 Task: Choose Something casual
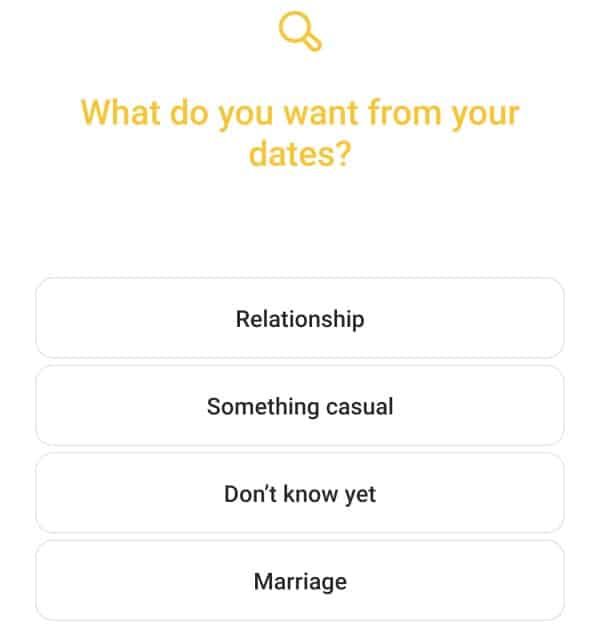tap(300, 406)
